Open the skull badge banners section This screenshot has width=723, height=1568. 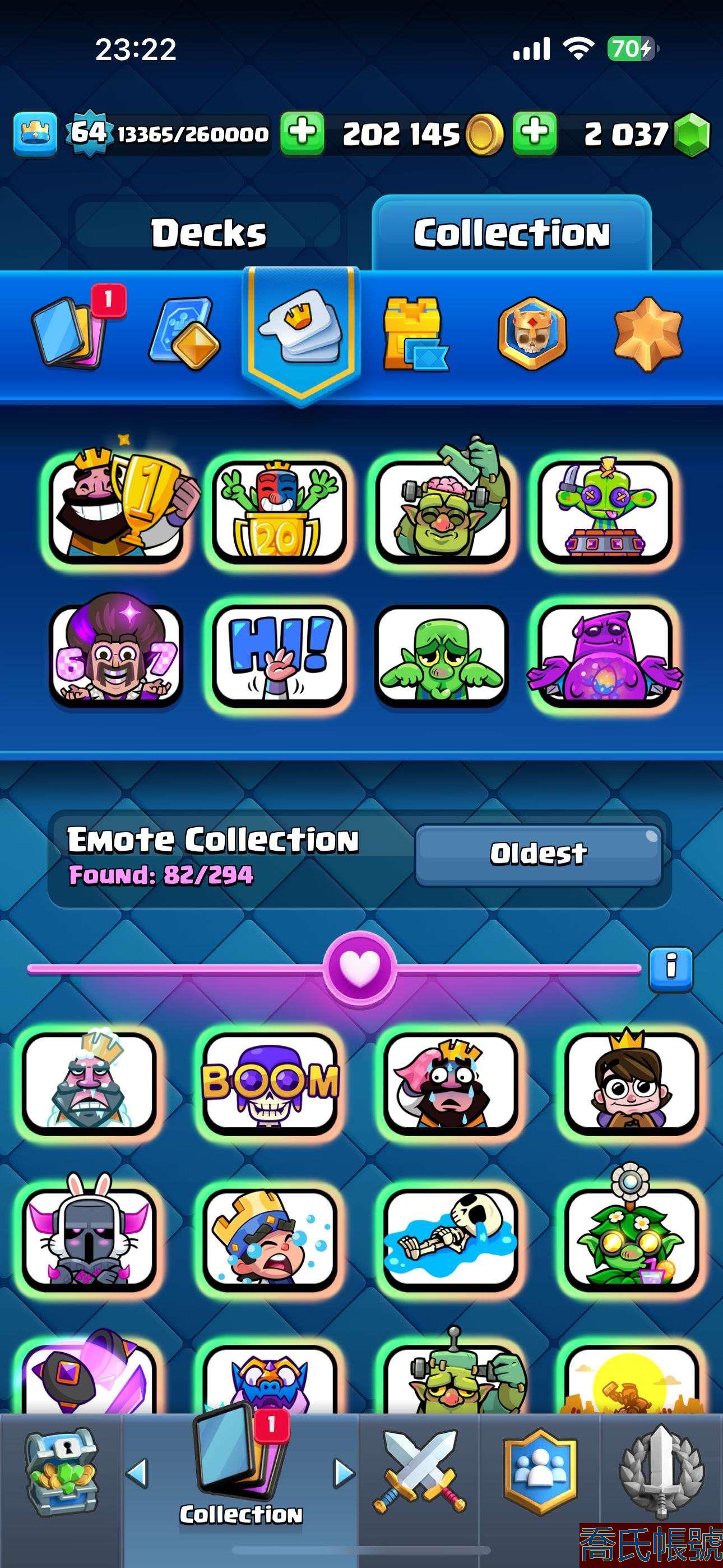click(x=532, y=334)
